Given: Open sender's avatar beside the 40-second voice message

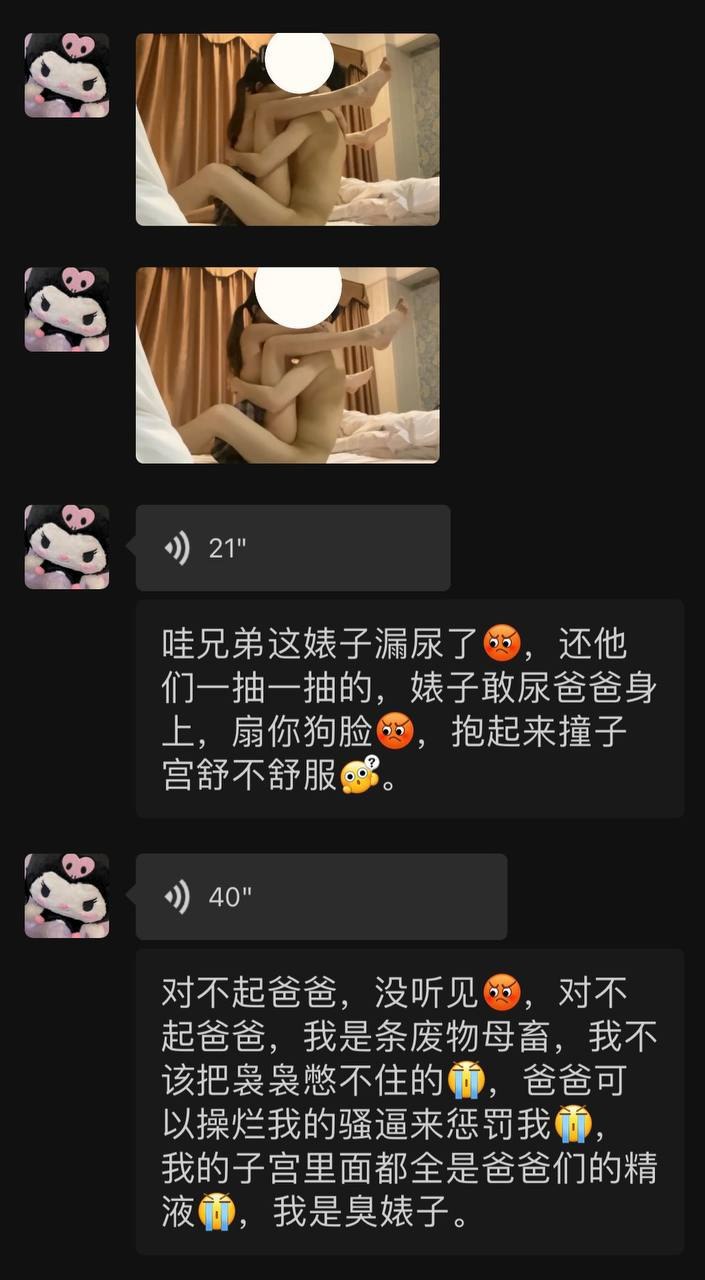Looking at the screenshot, I should point(67,896).
